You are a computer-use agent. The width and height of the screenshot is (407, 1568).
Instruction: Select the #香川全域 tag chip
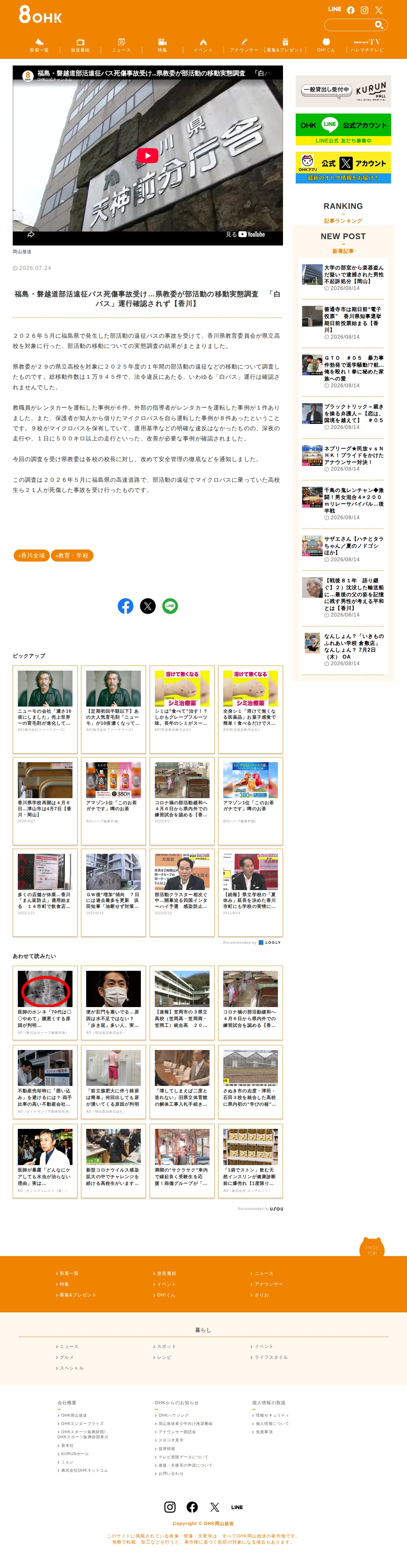coord(31,555)
